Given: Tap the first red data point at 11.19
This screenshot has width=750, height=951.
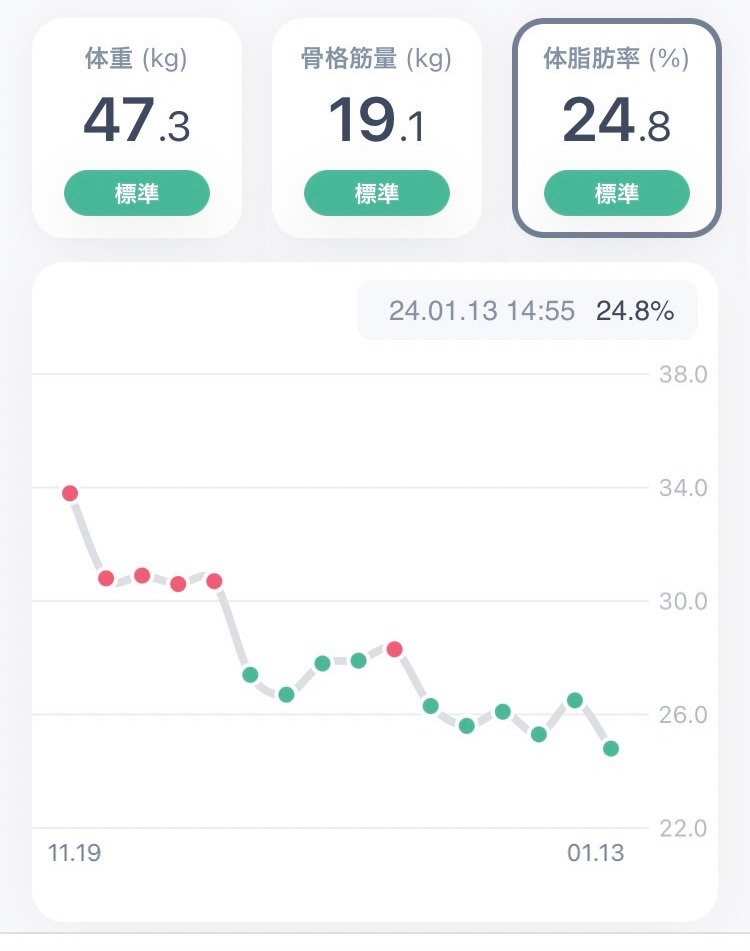Looking at the screenshot, I should [70, 493].
